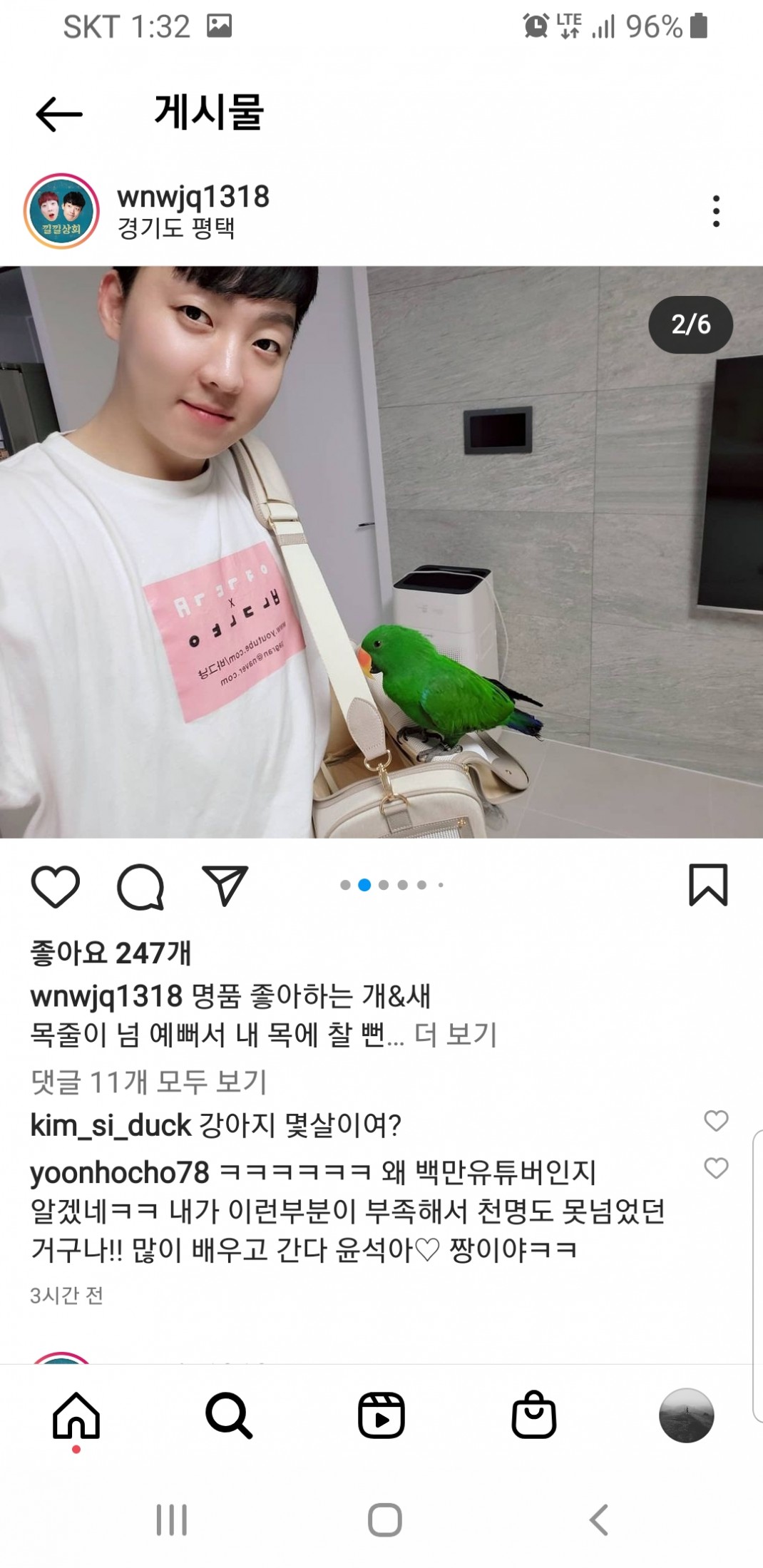Open comments with the speech bubble icon
Viewport: 763px width, 1568px height.
click(x=140, y=886)
